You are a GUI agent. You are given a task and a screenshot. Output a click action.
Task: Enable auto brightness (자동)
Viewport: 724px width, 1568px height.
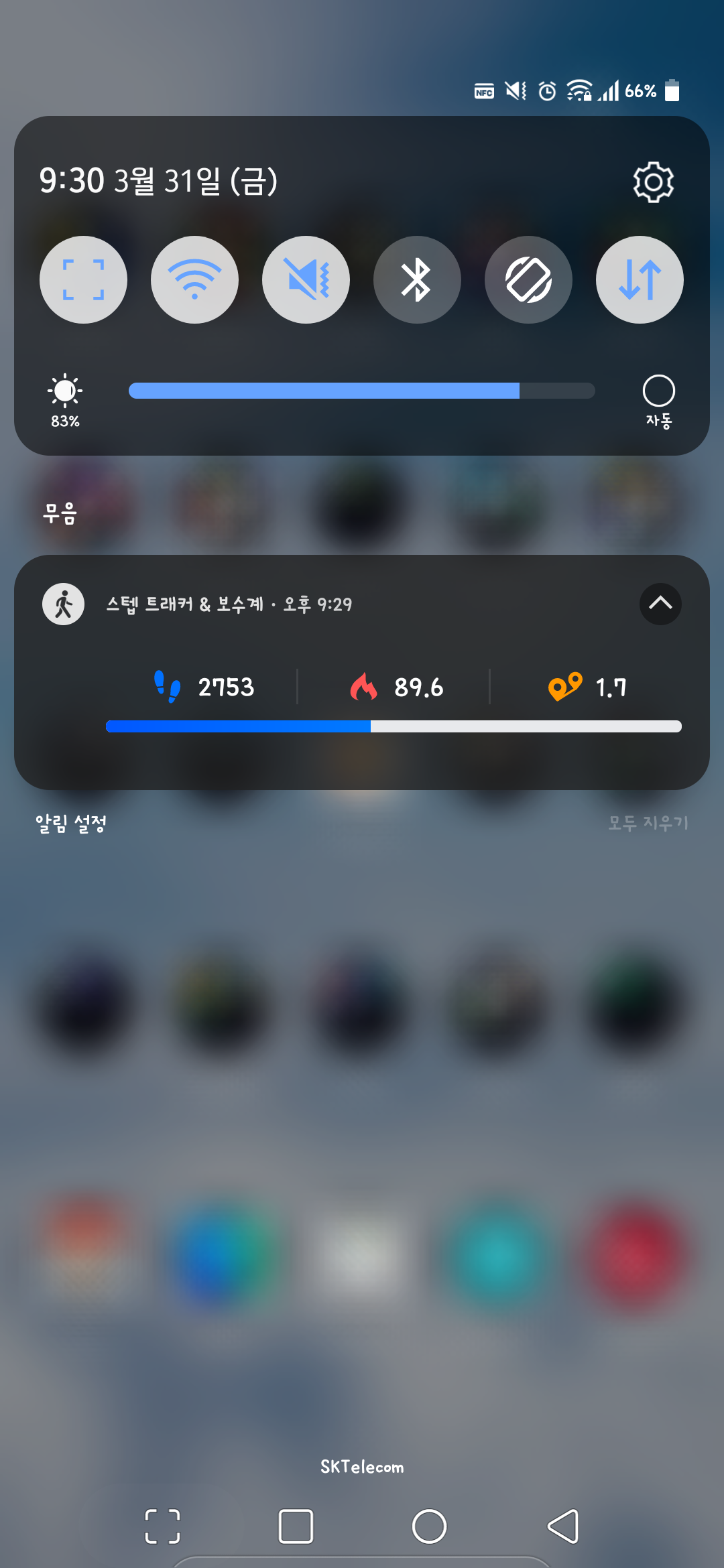click(x=658, y=391)
